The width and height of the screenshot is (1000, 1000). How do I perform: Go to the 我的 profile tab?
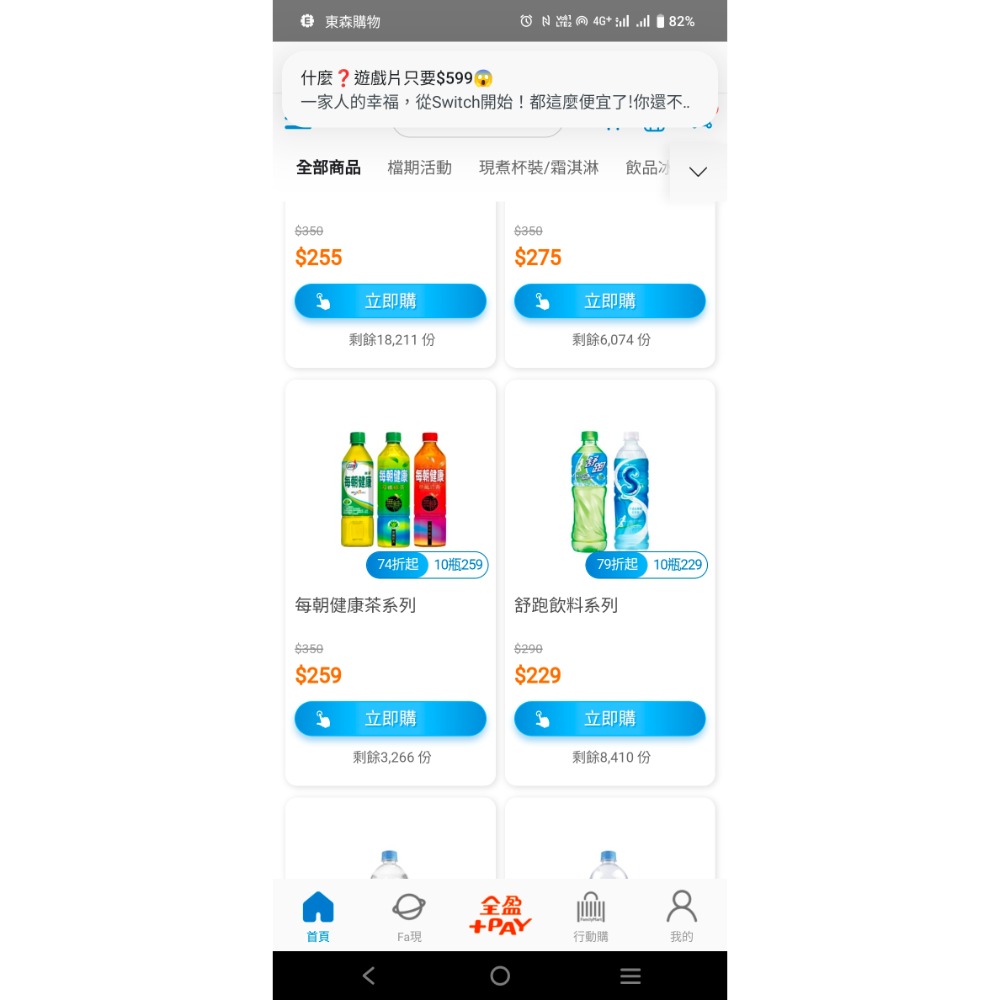[681, 916]
